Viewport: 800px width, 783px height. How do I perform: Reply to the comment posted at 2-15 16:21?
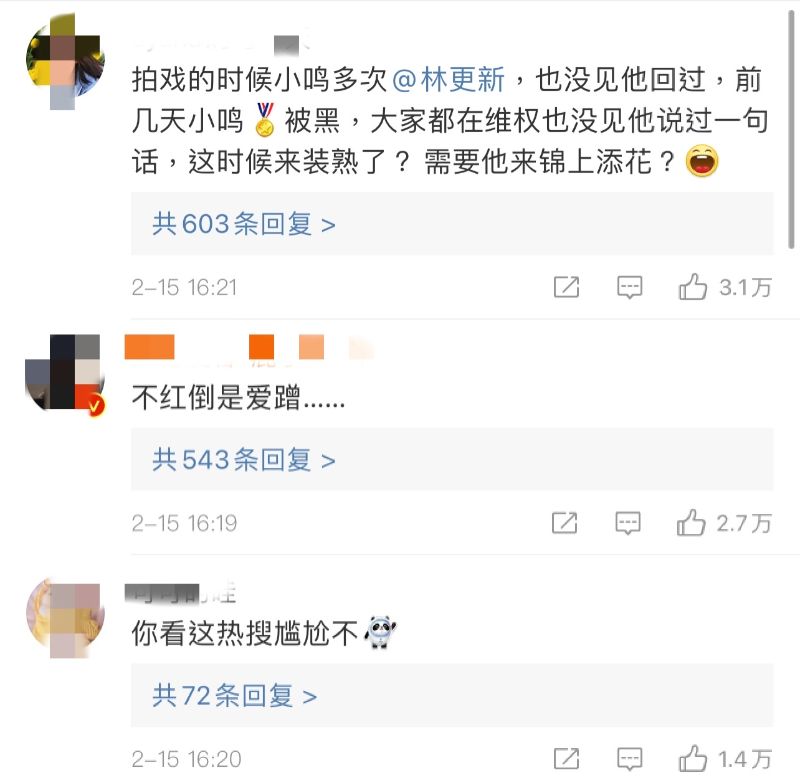coord(629,288)
